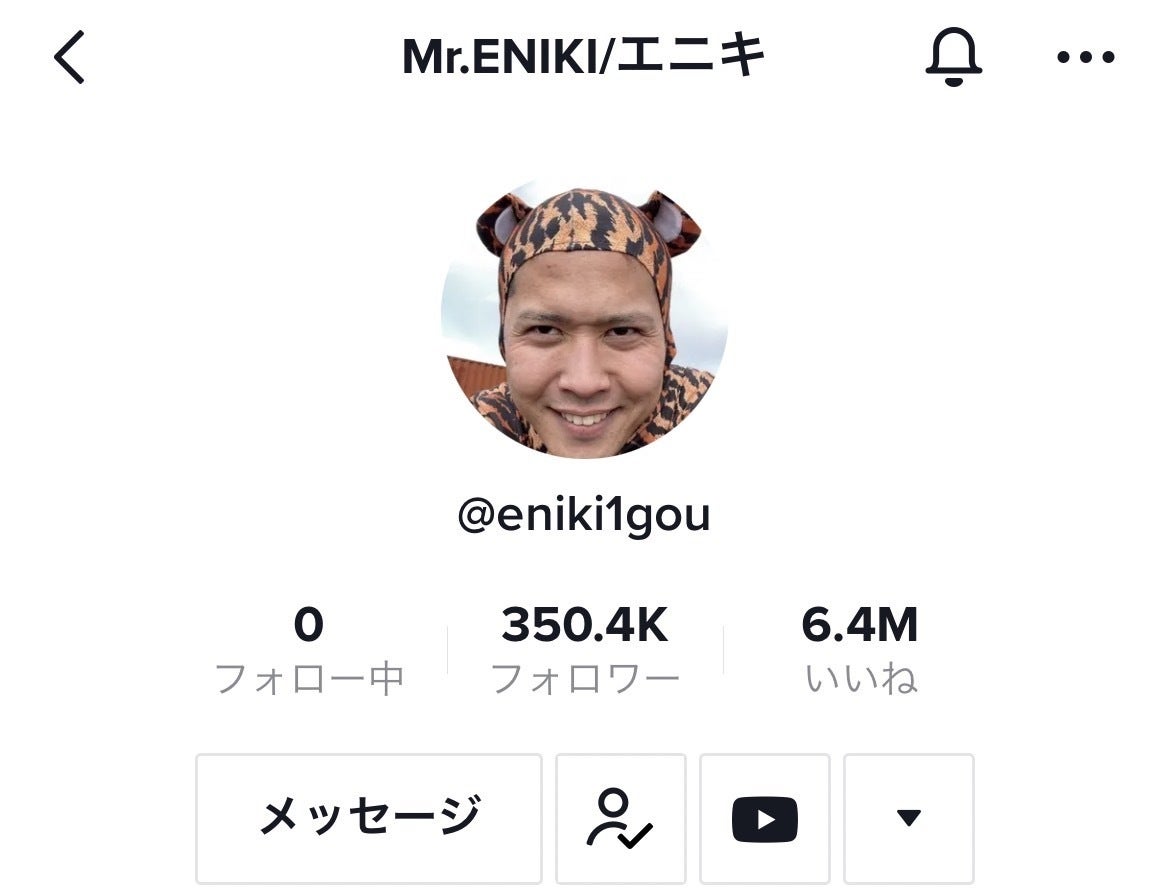
Task: View the フォロー中 following list
Action: click(308, 651)
